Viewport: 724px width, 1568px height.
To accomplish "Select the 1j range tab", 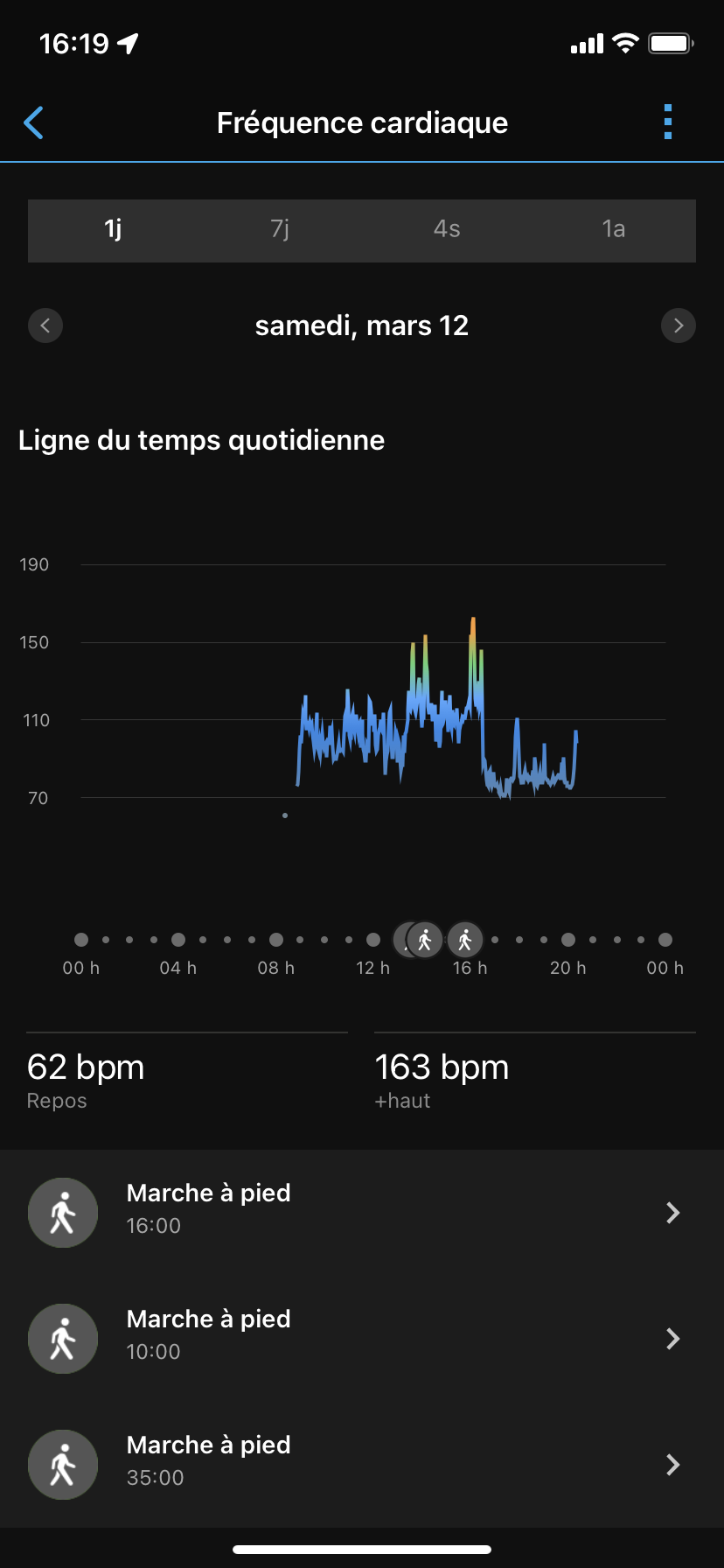I will pyautogui.click(x=113, y=229).
